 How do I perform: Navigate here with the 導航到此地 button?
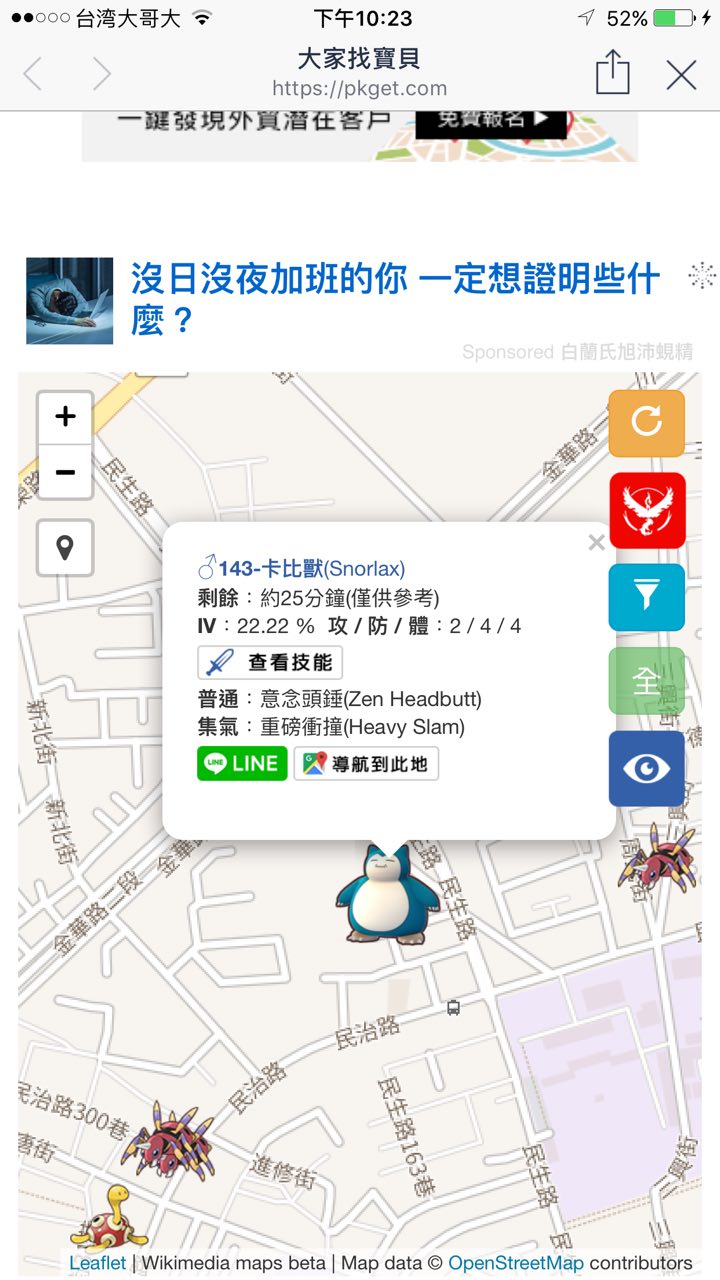pyautogui.click(x=366, y=764)
